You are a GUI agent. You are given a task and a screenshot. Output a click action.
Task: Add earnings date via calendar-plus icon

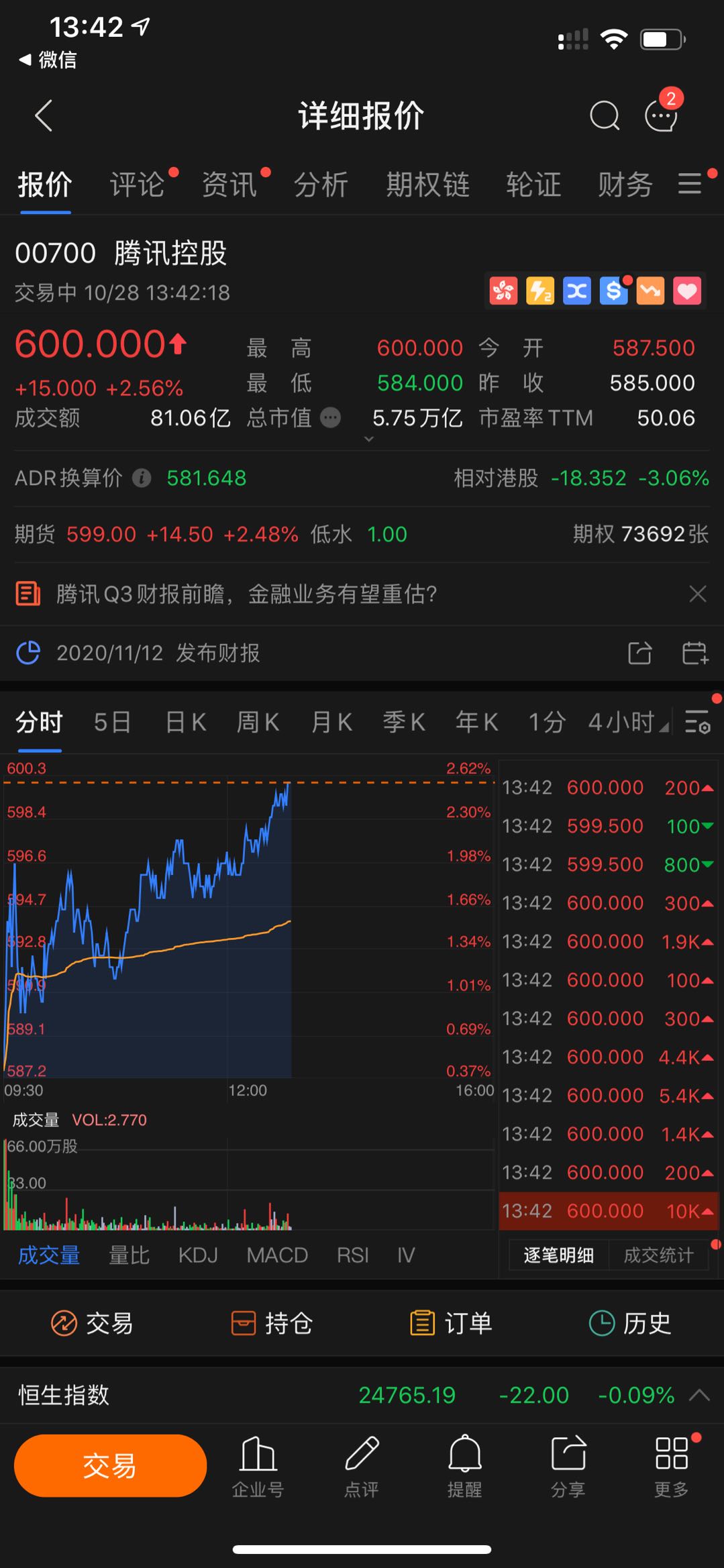[695, 653]
